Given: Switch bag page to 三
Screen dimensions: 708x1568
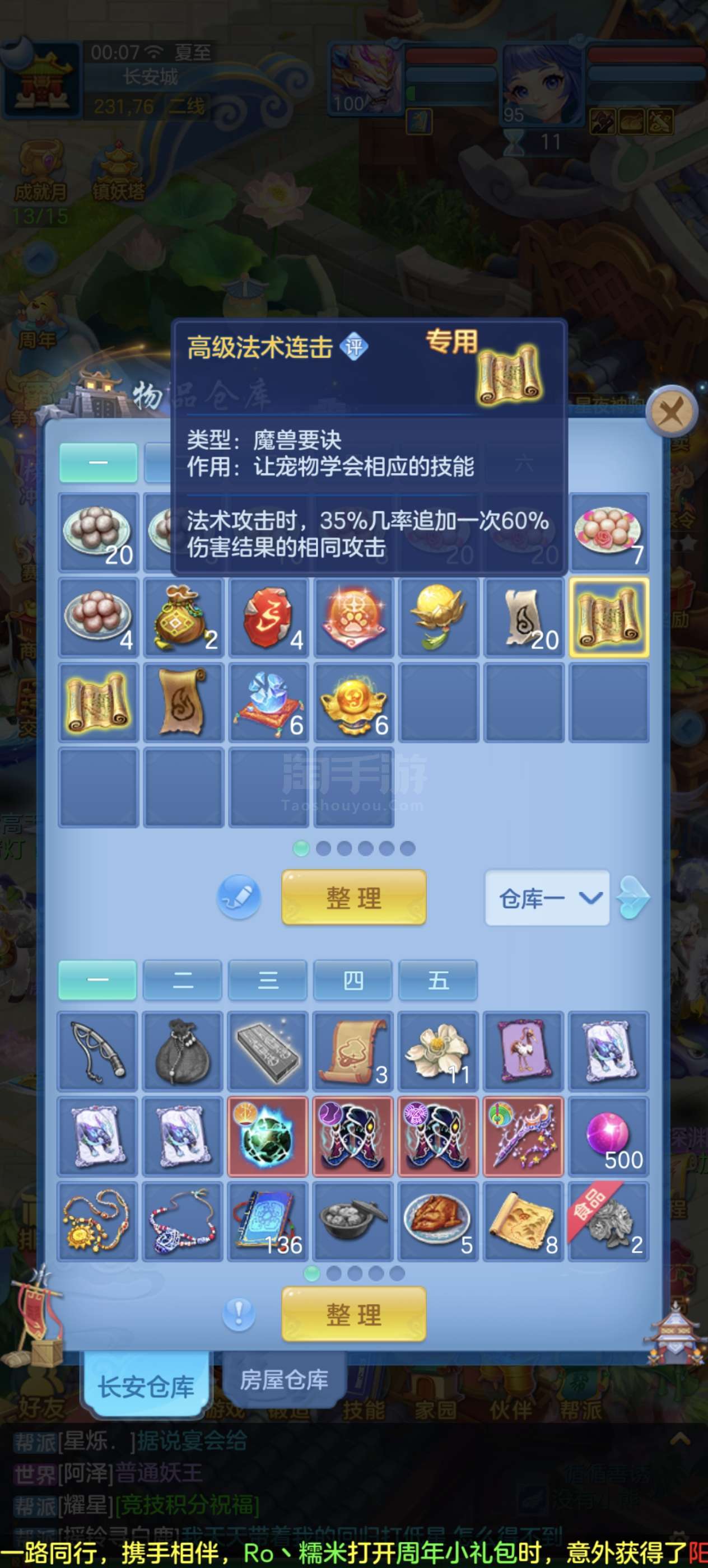Looking at the screenshot, I should 268,980.
